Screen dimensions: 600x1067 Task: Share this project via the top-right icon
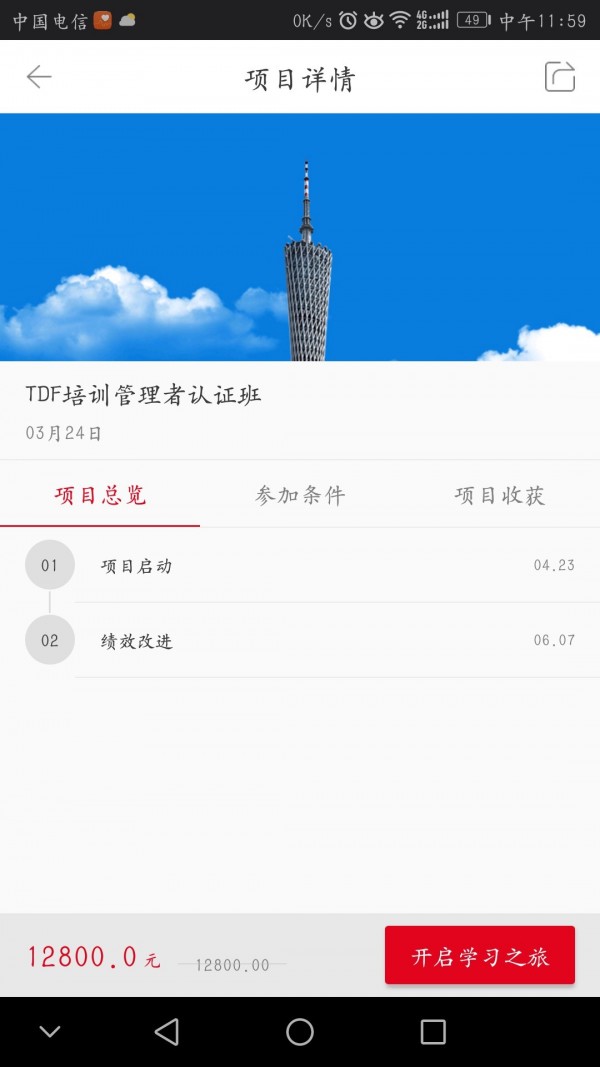tap(559, 77)
